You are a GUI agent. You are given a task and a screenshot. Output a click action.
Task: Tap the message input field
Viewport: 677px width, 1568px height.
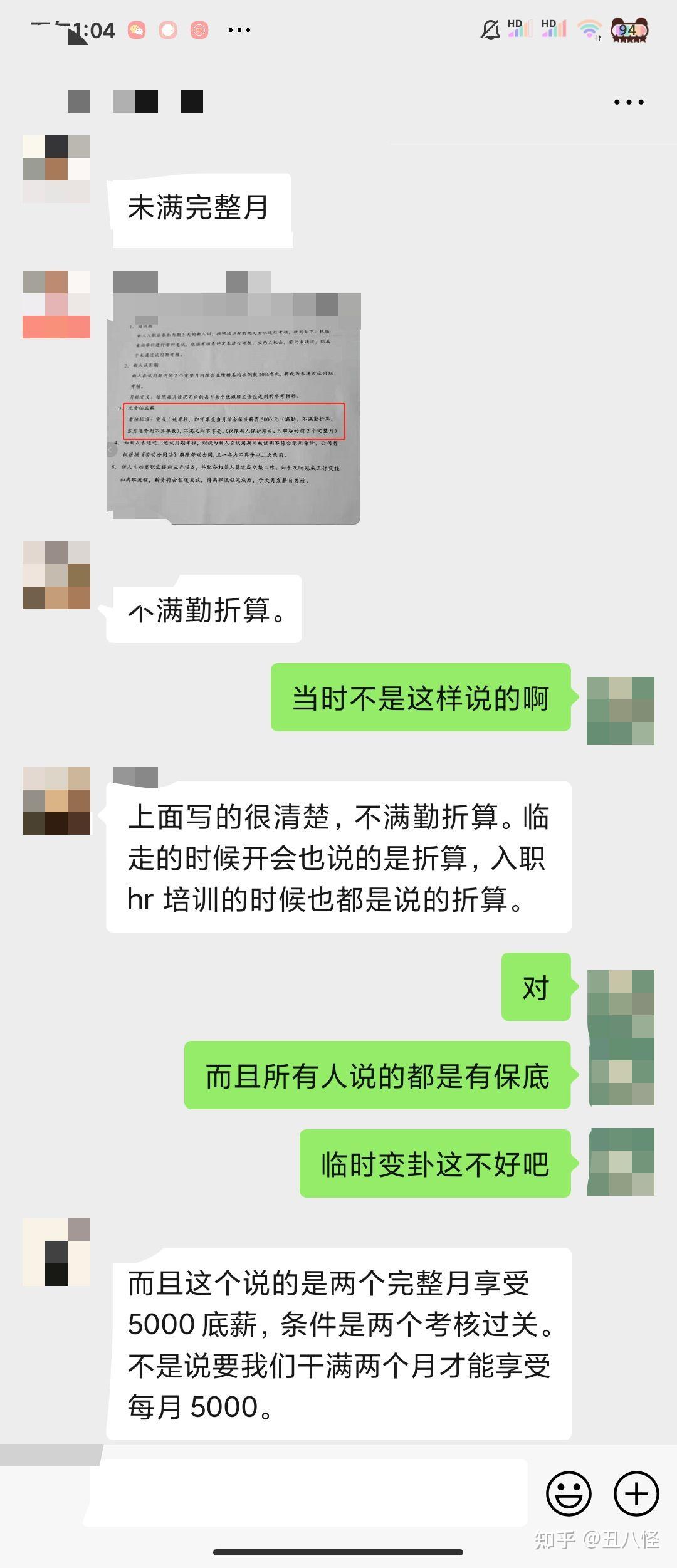point(307,1492)
